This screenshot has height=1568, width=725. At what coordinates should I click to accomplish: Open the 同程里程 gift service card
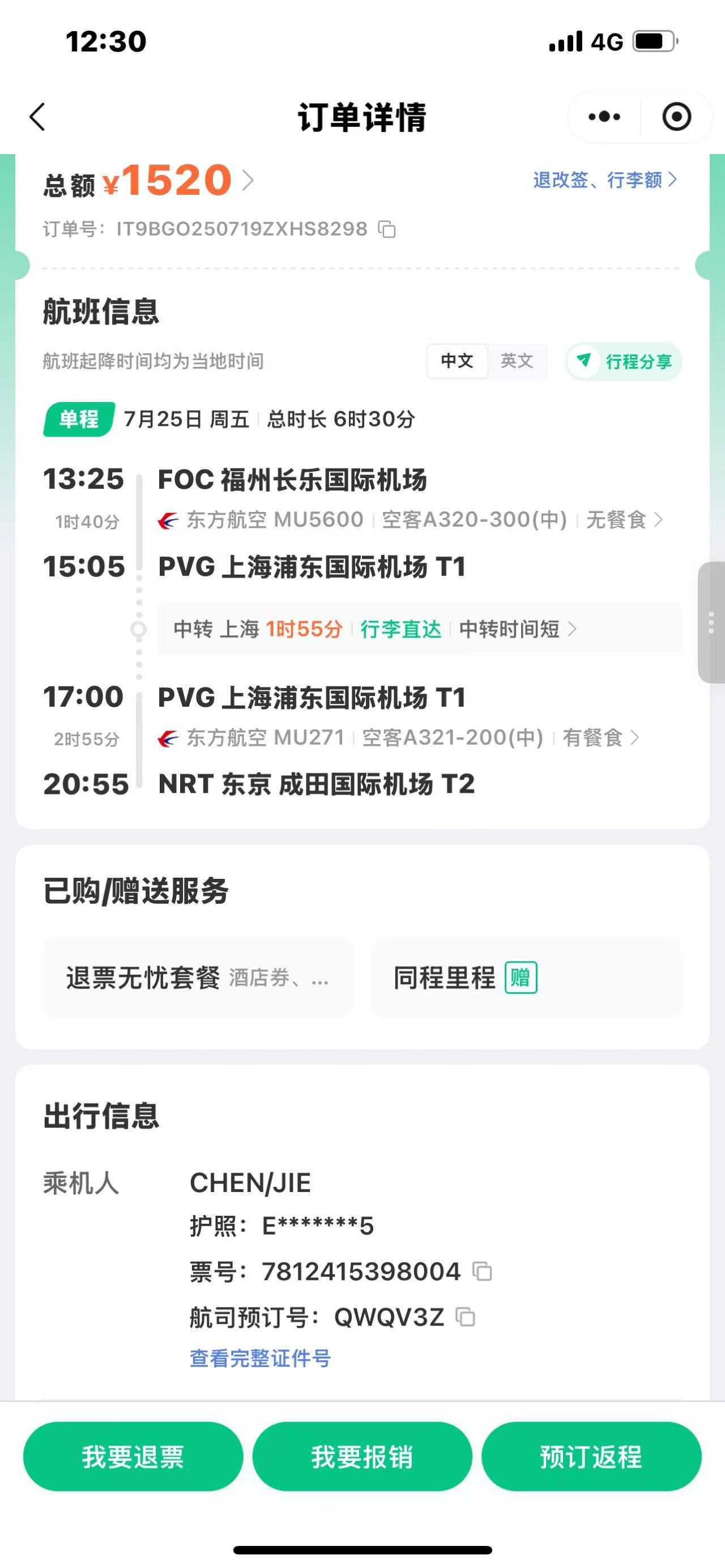(x=526, y=977)
